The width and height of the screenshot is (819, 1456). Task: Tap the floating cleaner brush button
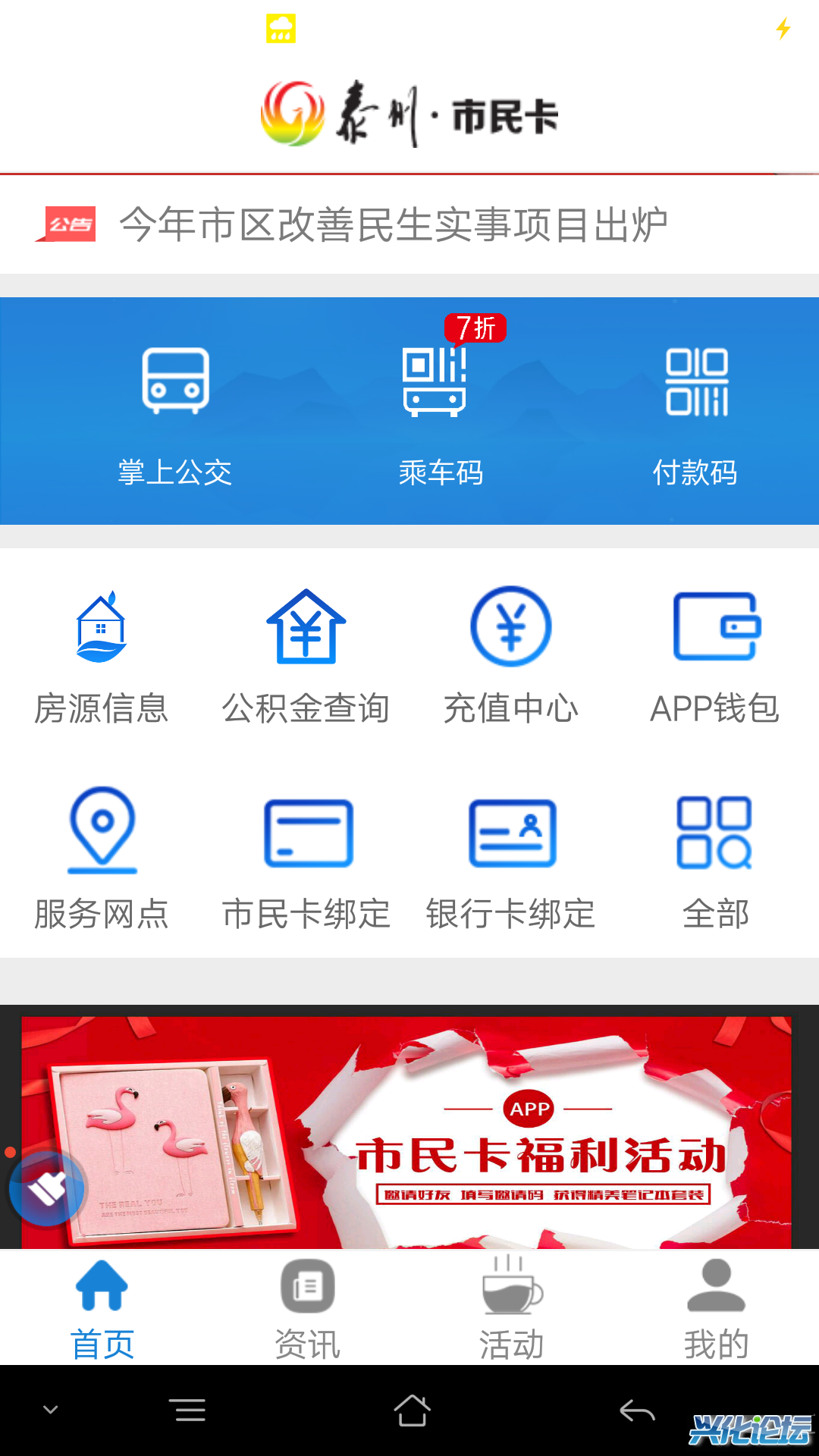[47, 1188]
